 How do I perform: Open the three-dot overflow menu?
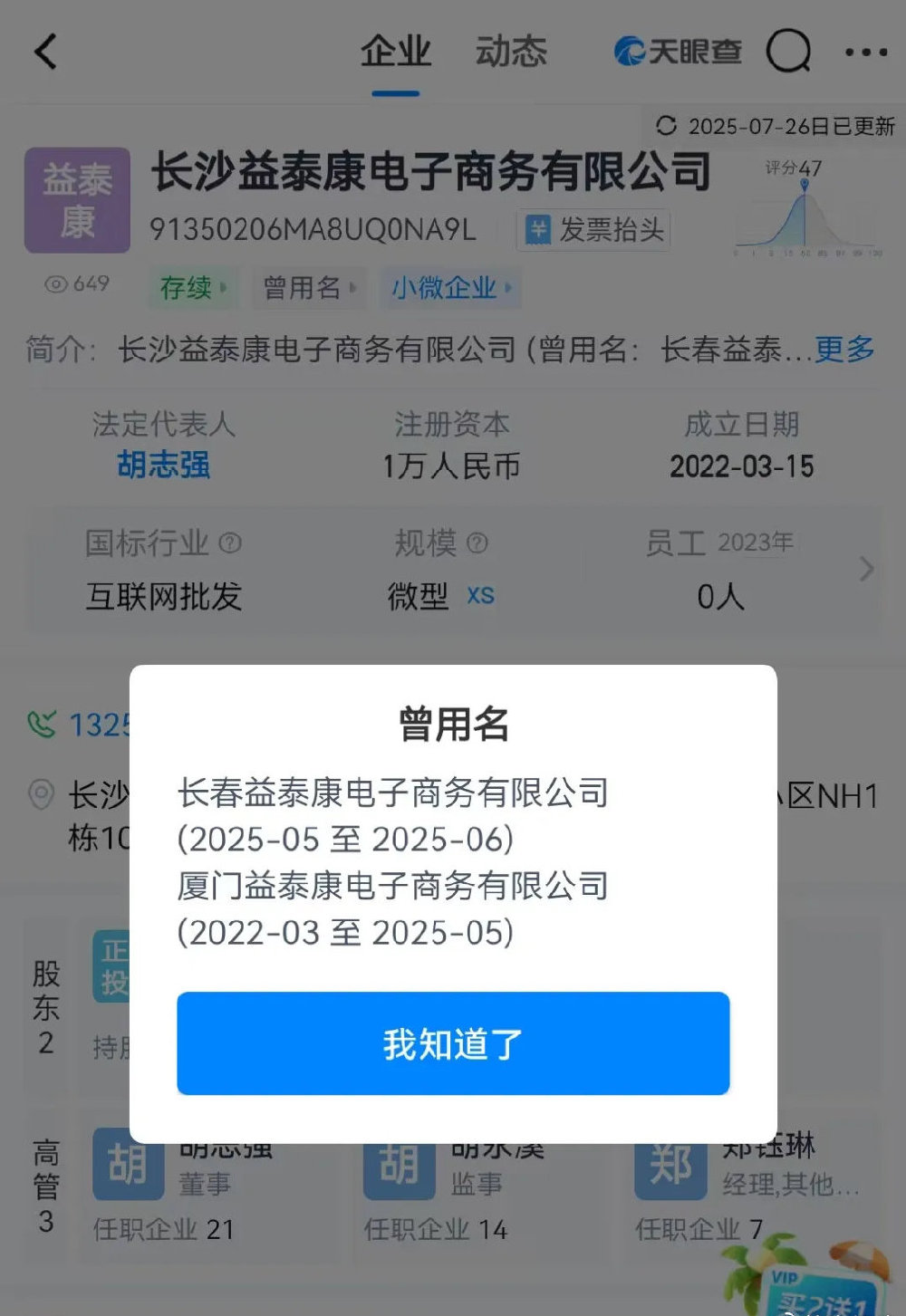tap(865, 52)
